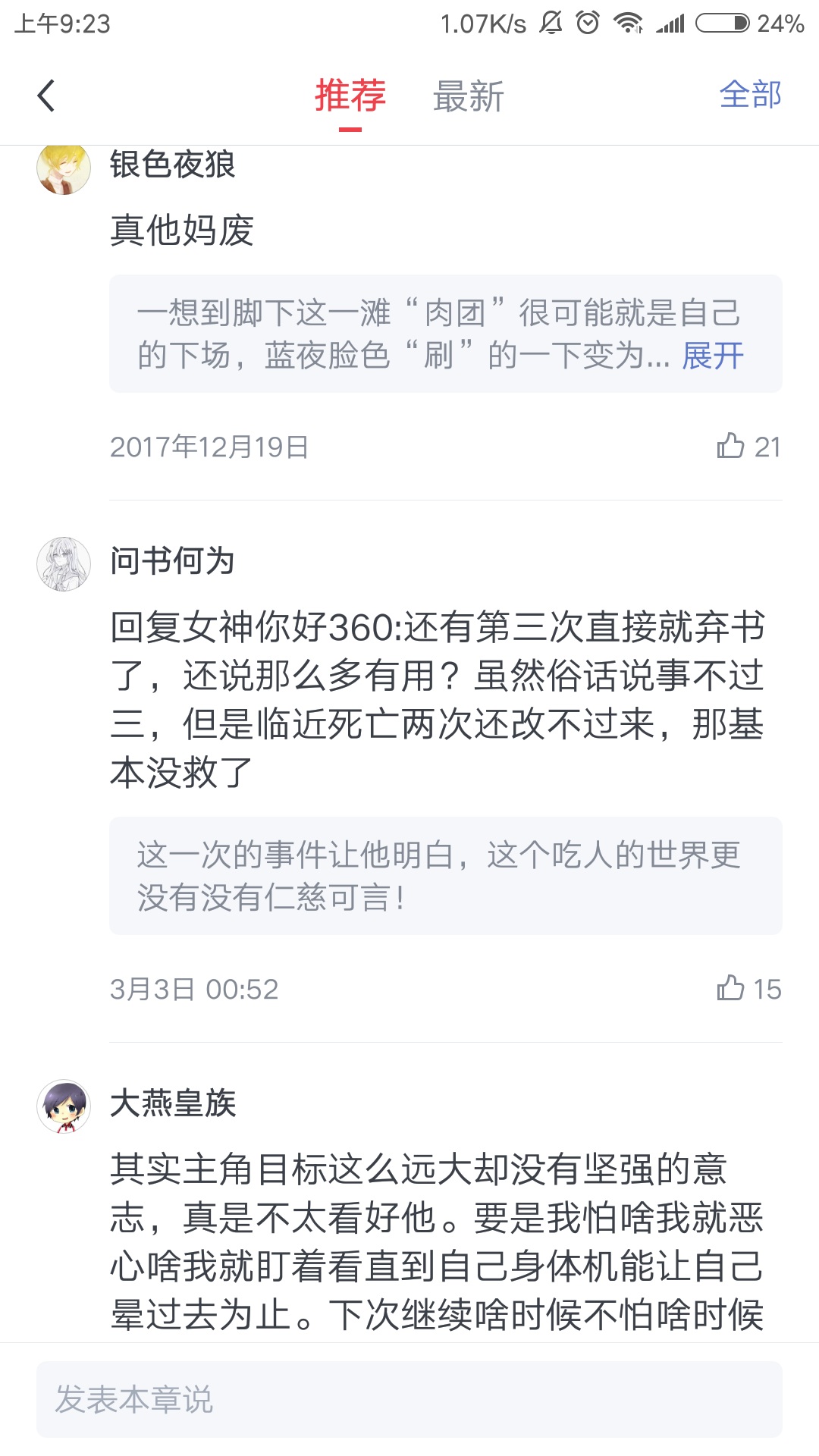
Task: Open 问书何为's profile avatar
Action: (64, 564)
